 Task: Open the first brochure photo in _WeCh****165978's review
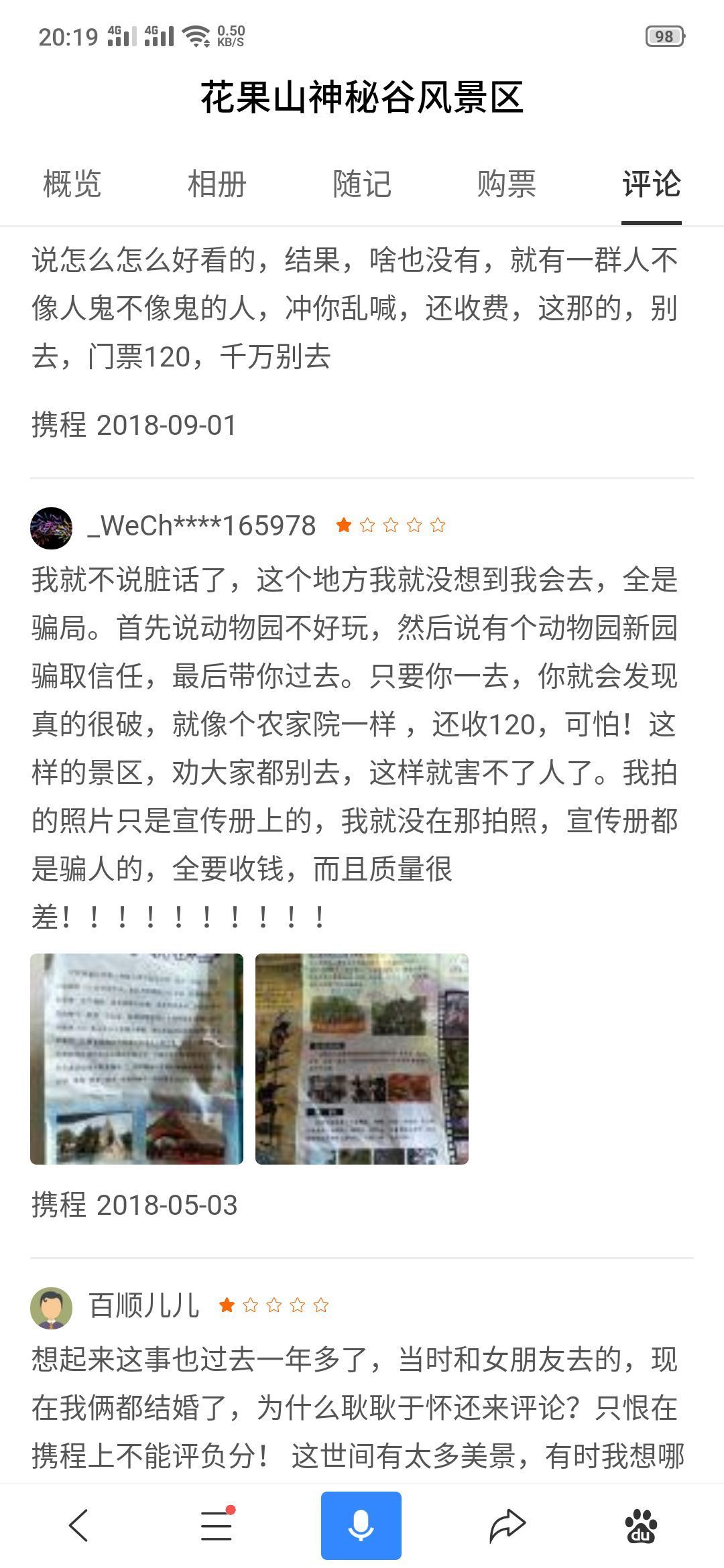[137, 1059]
